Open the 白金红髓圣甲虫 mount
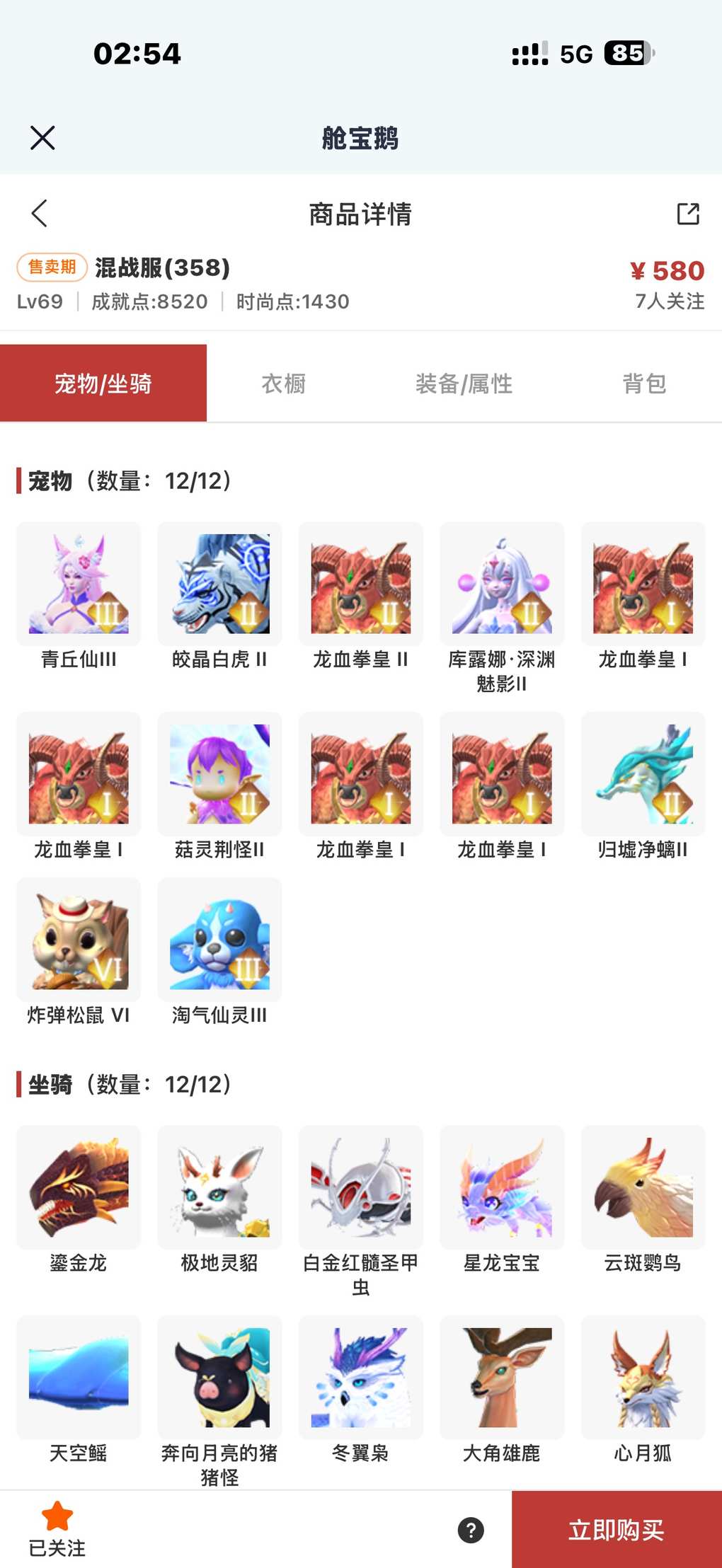722x1568 pixels. (x=360, y=1187)
